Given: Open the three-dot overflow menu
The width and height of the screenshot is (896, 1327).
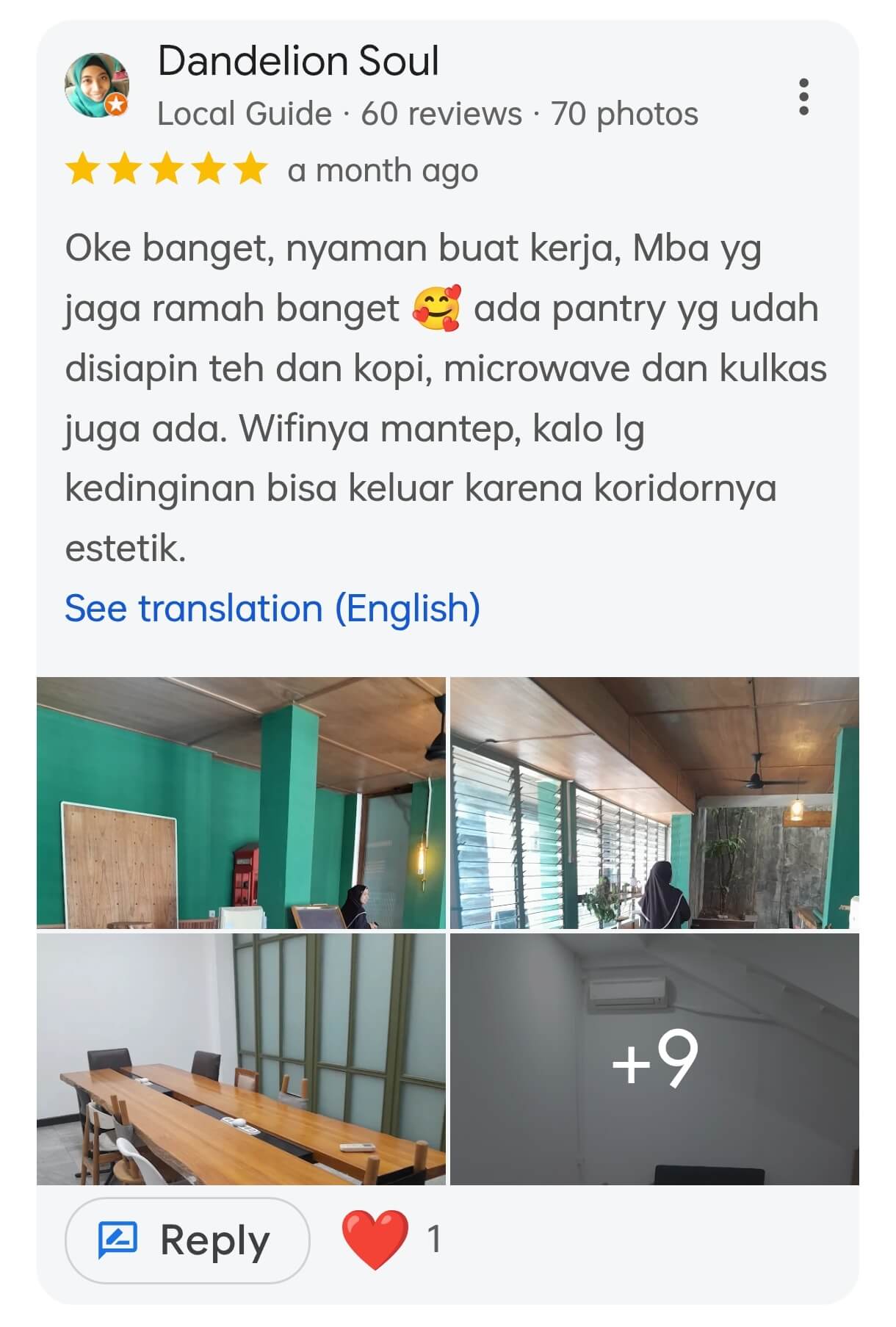Looking at the screenshot, I should click(803, 97).
